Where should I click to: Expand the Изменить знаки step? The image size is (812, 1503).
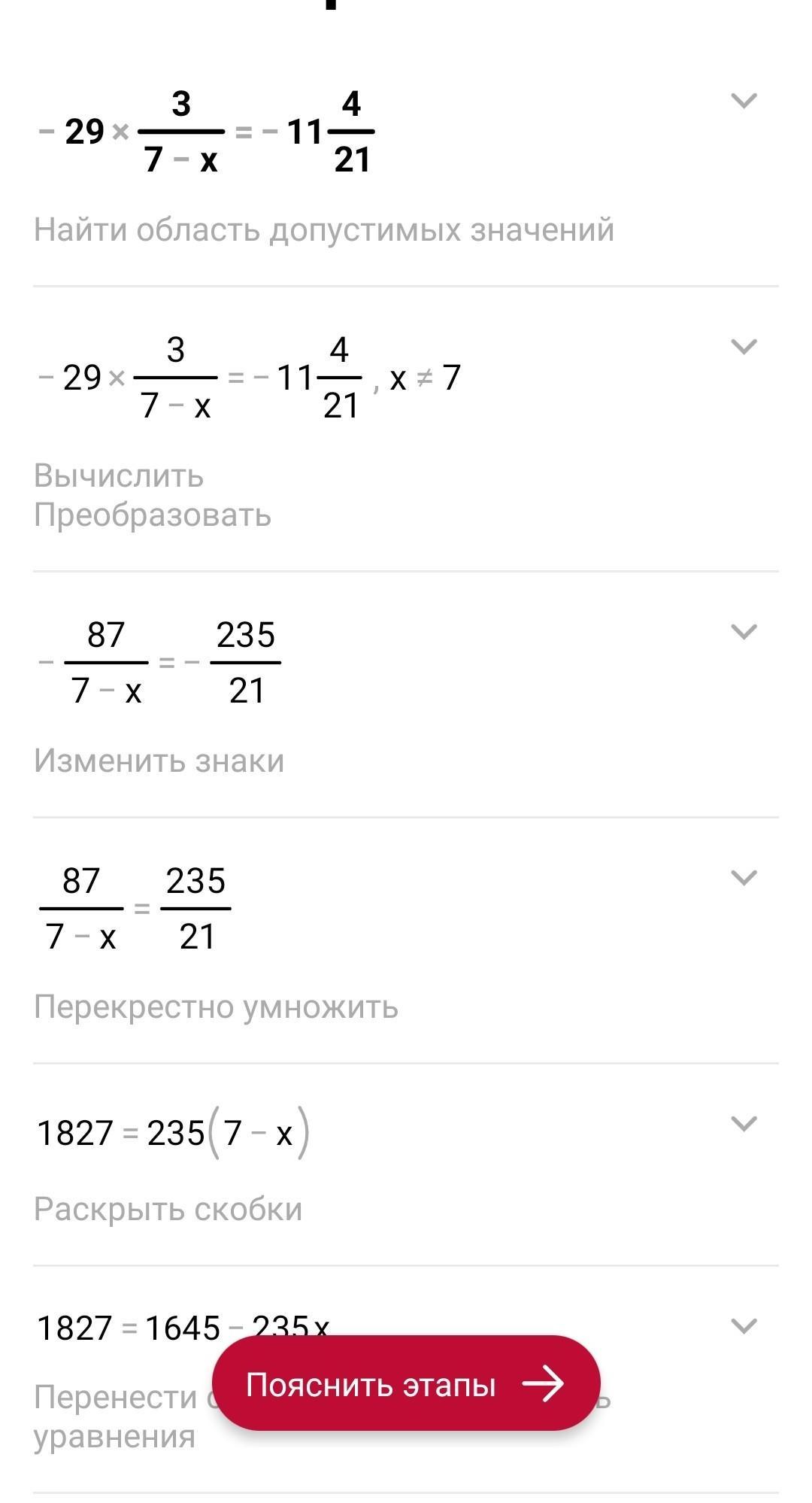[744, 632]
